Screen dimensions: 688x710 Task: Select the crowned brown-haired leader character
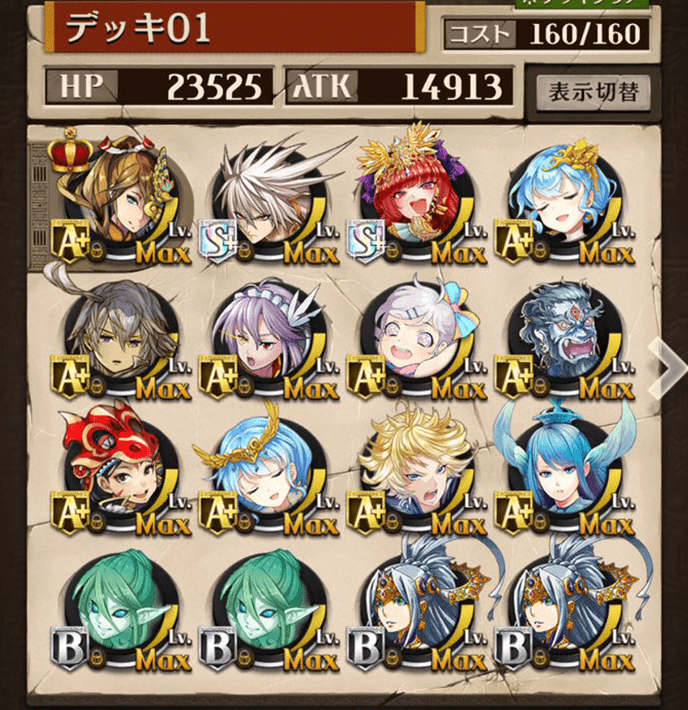(x=116, y=200)
